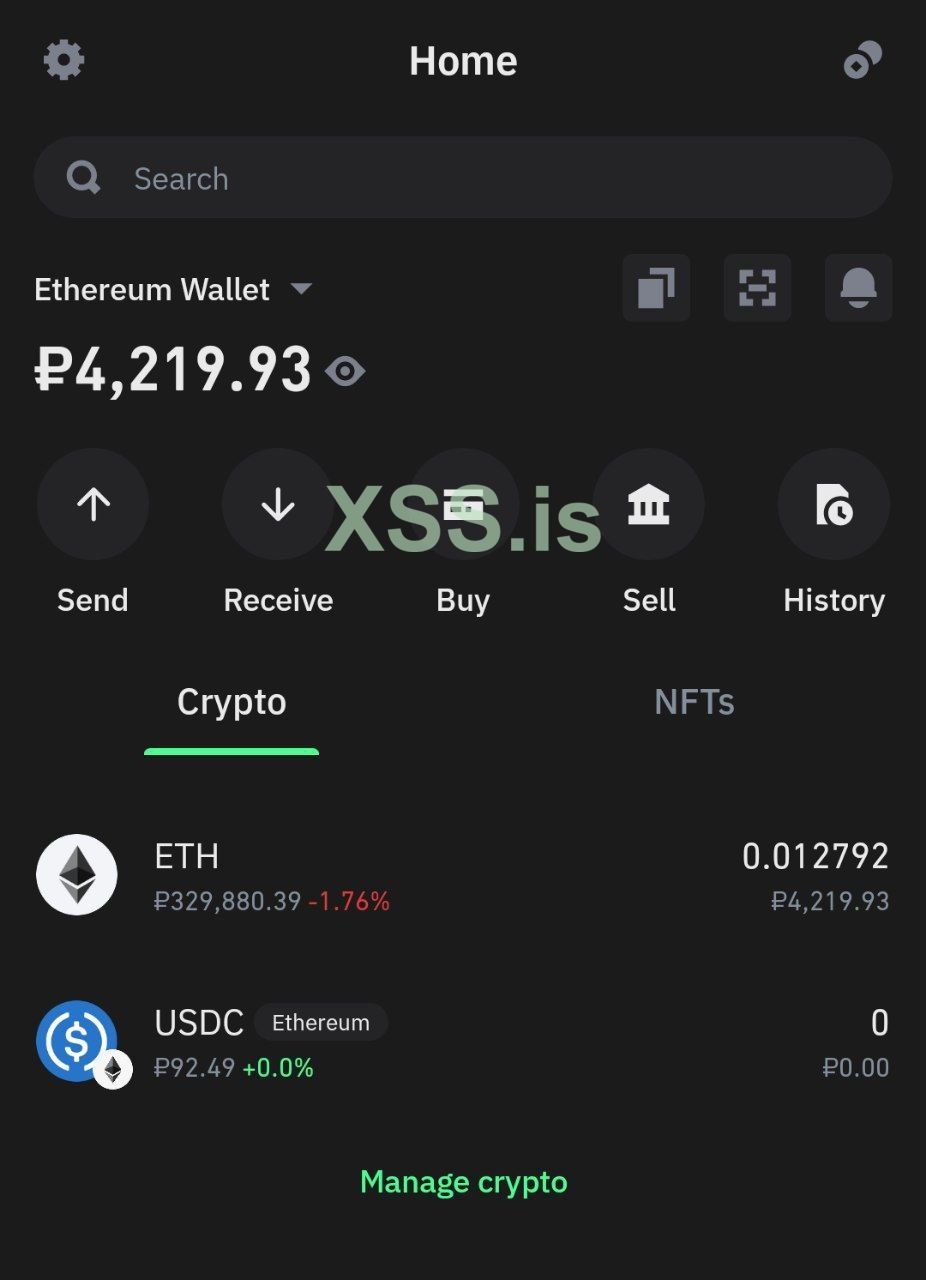Tap the Send button

(x=93, y=505)
